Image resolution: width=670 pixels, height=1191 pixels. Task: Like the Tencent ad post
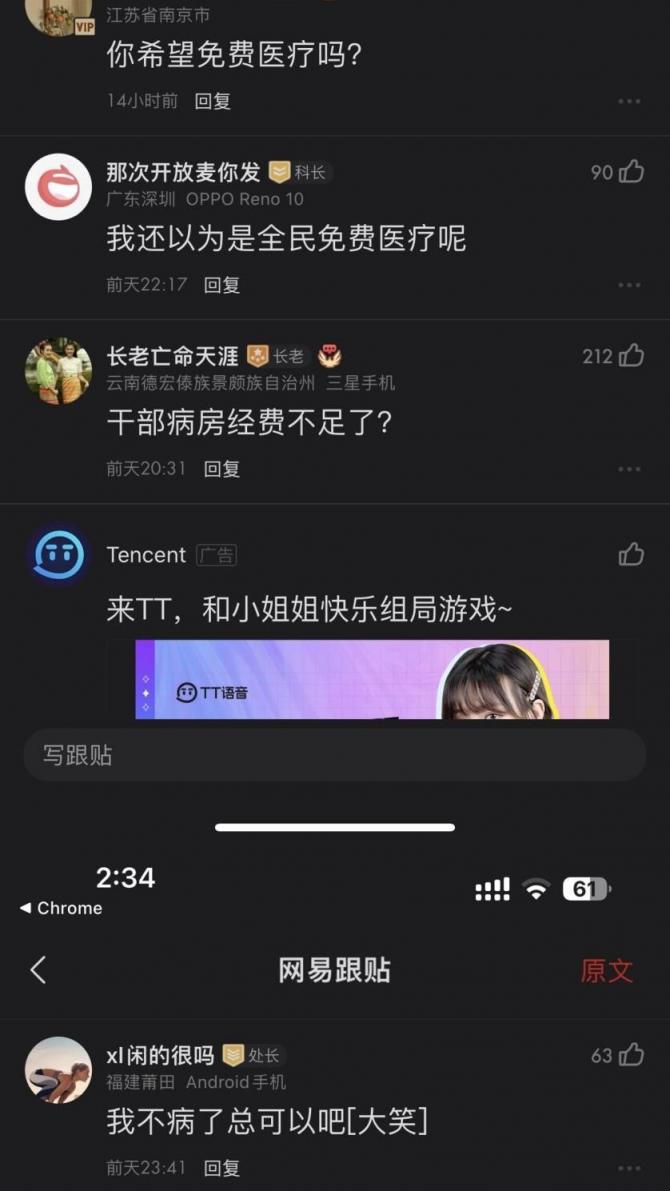tap(631, 554)
